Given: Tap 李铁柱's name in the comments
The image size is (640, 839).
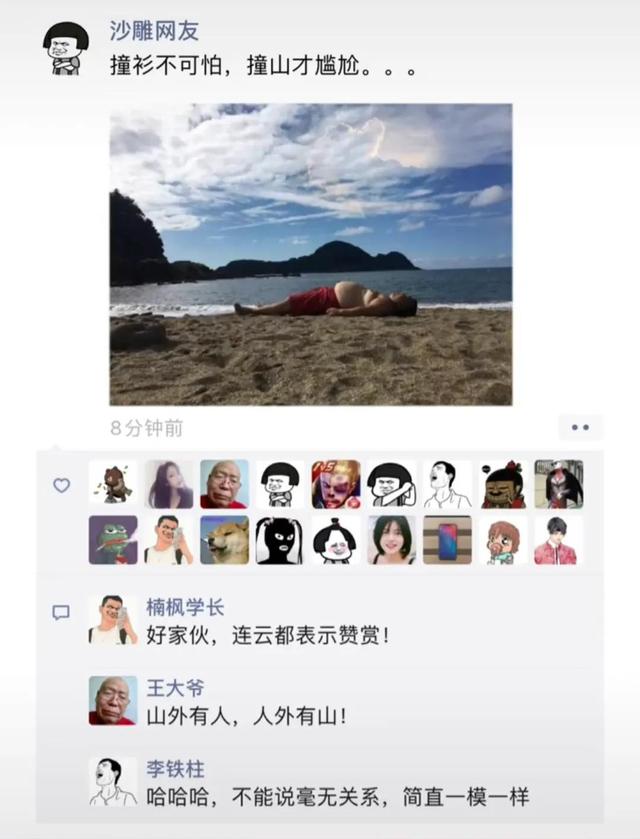Looking at the screenshot, I should point(175,769).
